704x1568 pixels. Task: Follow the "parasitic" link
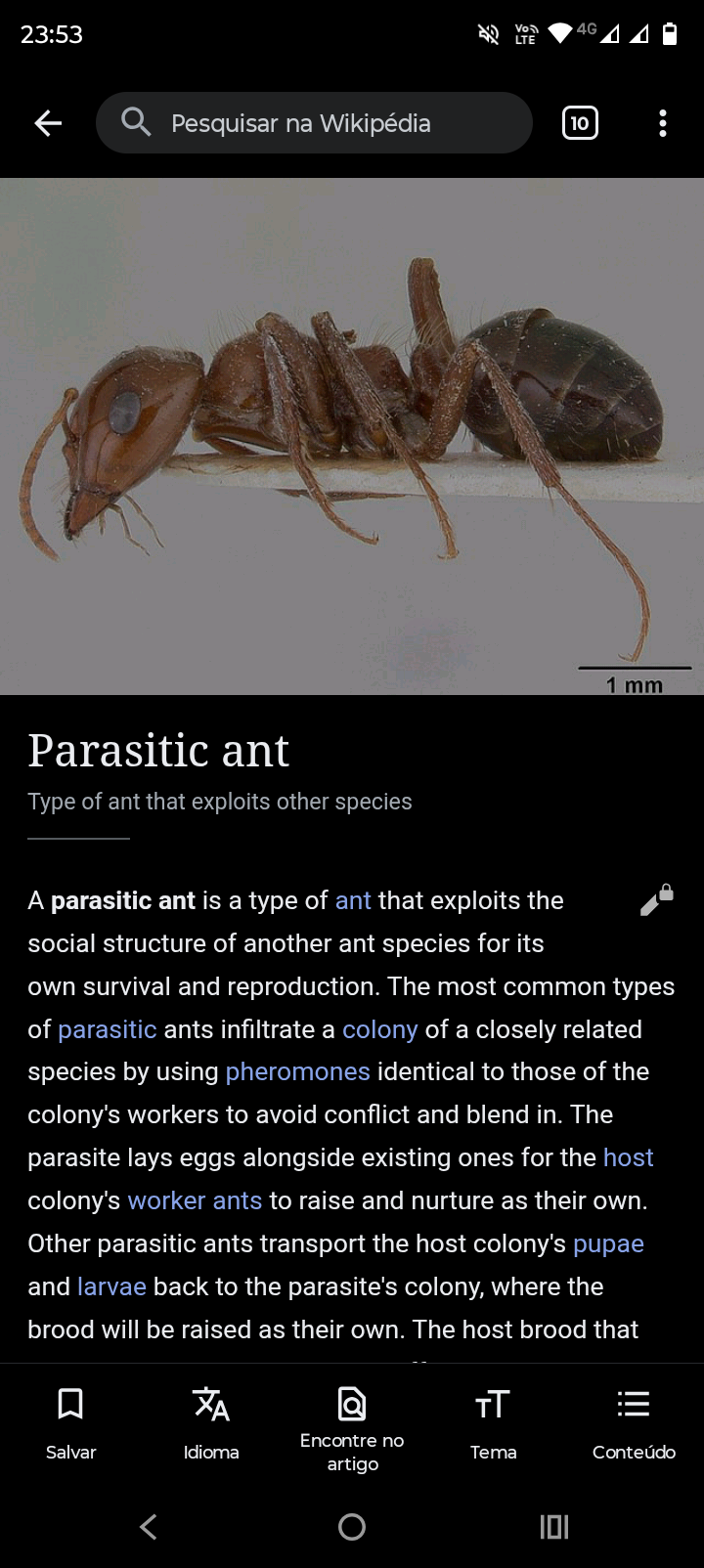click(x=108, y=1029)
